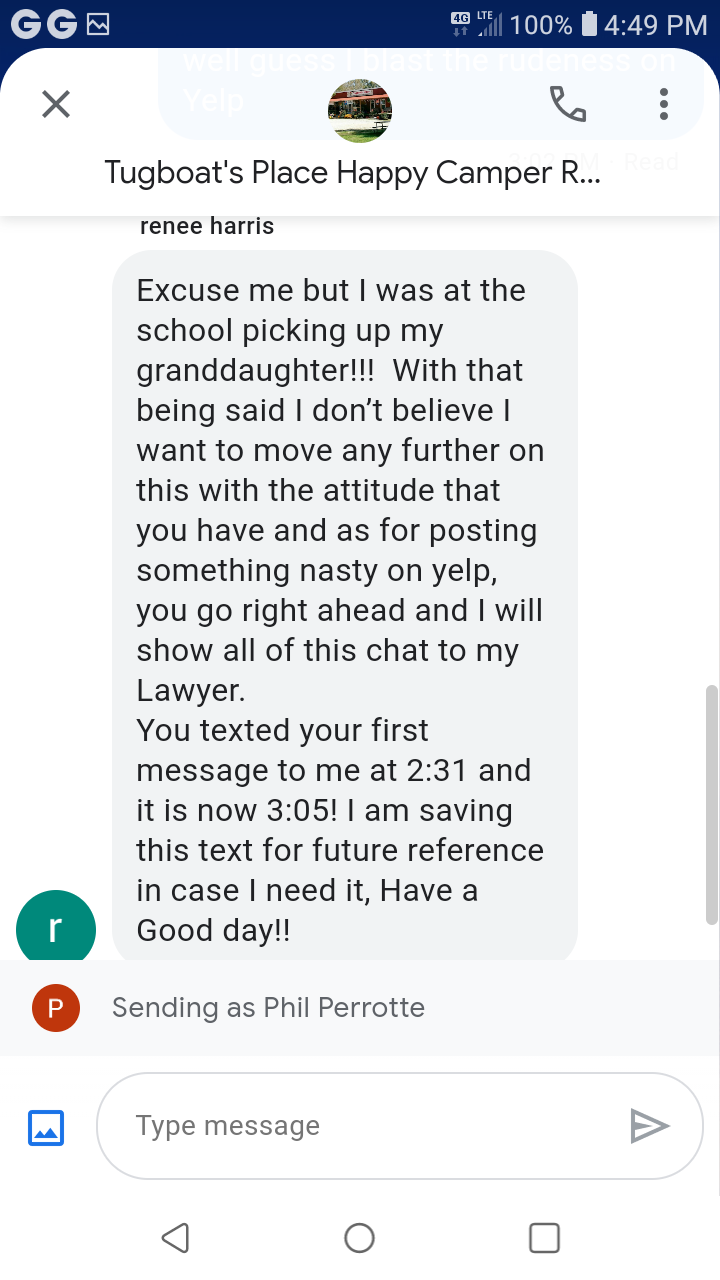Send the message with arrow icon
This screenshot has height=1280, width=720.
649,1126
